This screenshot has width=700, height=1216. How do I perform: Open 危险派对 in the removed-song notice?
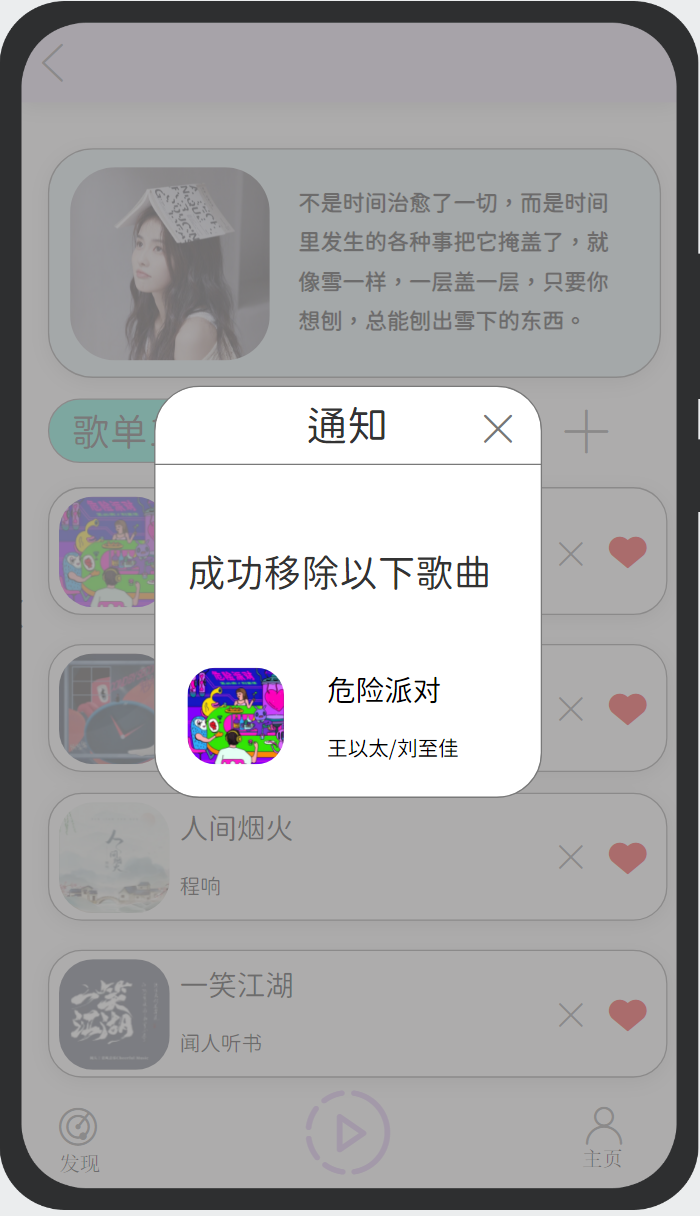coord(383,691)
